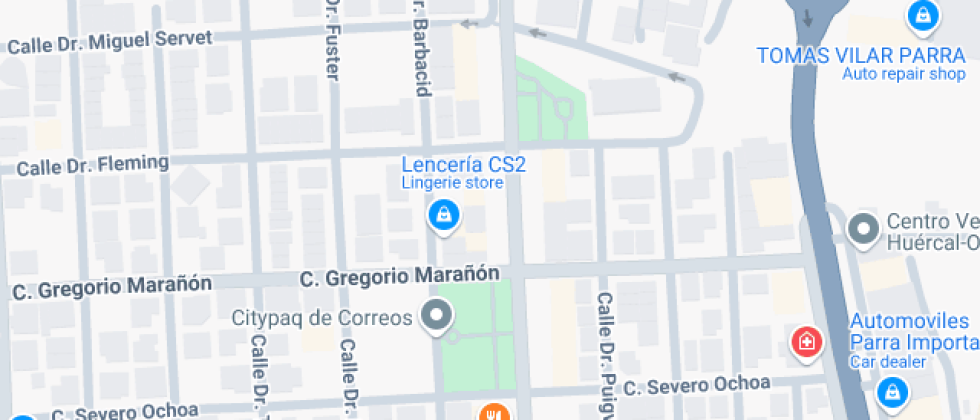This screenshot has width=980, height=420.
Task: Open the Lencería CS2 lingerie store marker
Action: 441,214
